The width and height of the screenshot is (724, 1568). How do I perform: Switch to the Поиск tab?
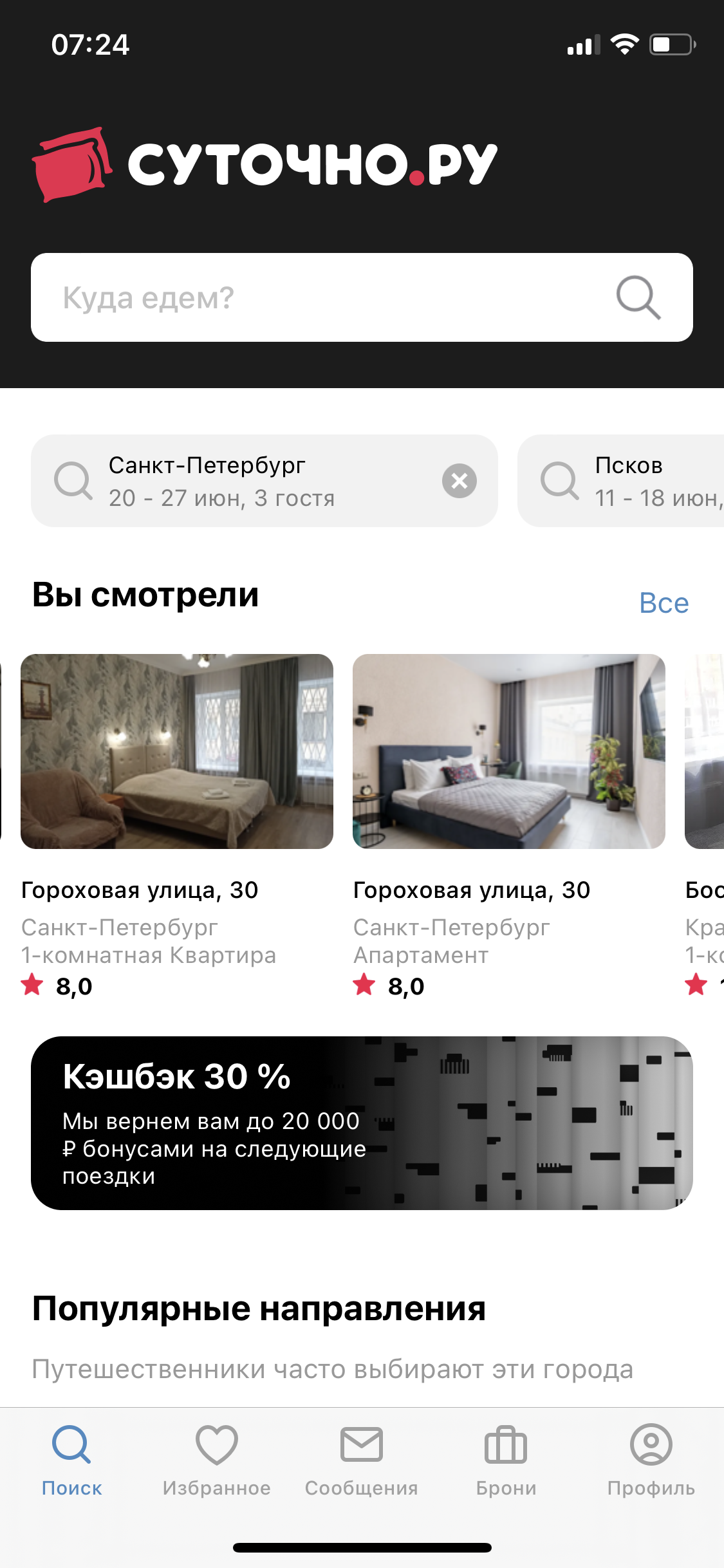pos(72,1460)
